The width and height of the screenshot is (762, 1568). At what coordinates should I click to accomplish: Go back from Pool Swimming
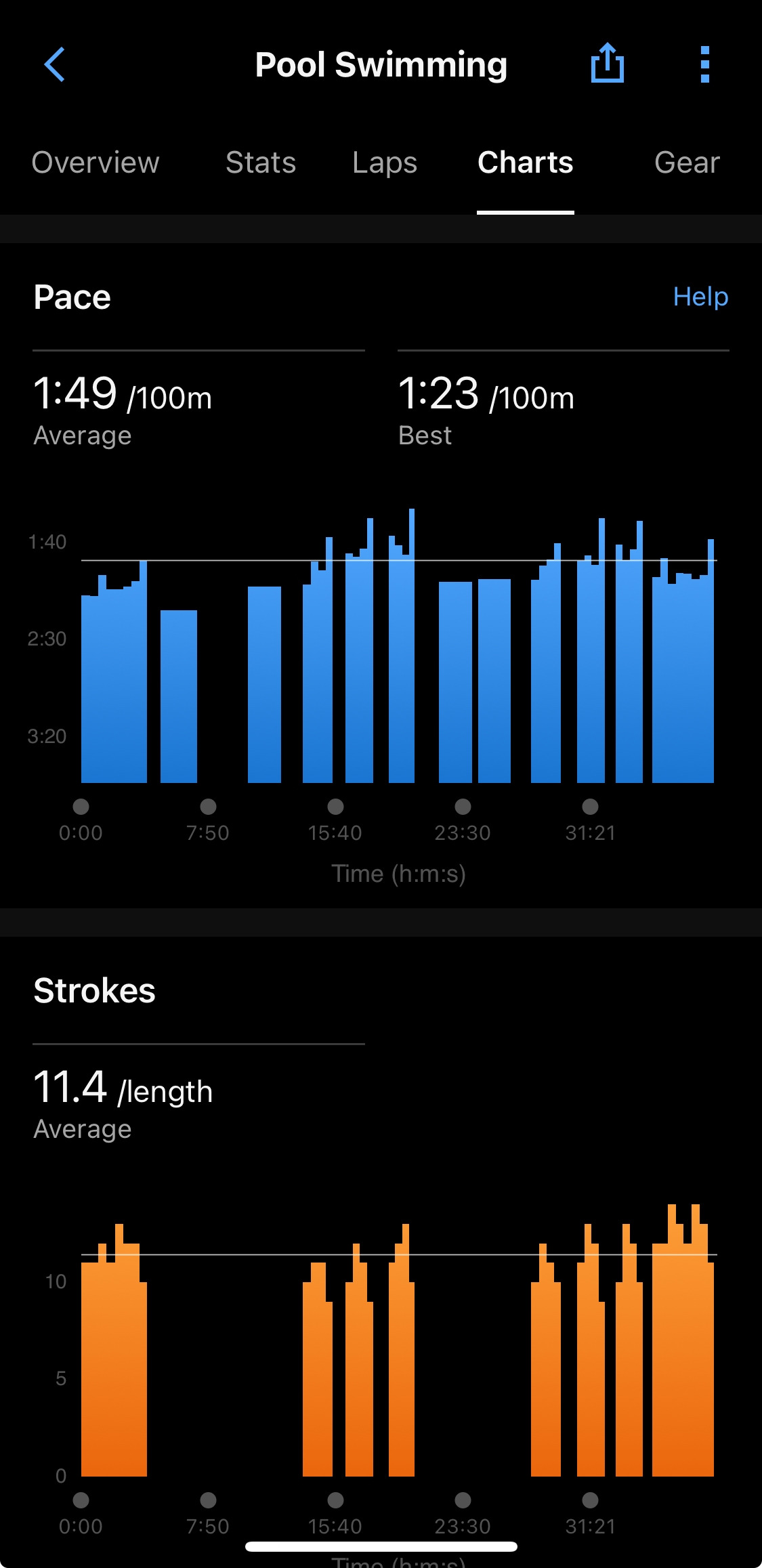(54, 64)
